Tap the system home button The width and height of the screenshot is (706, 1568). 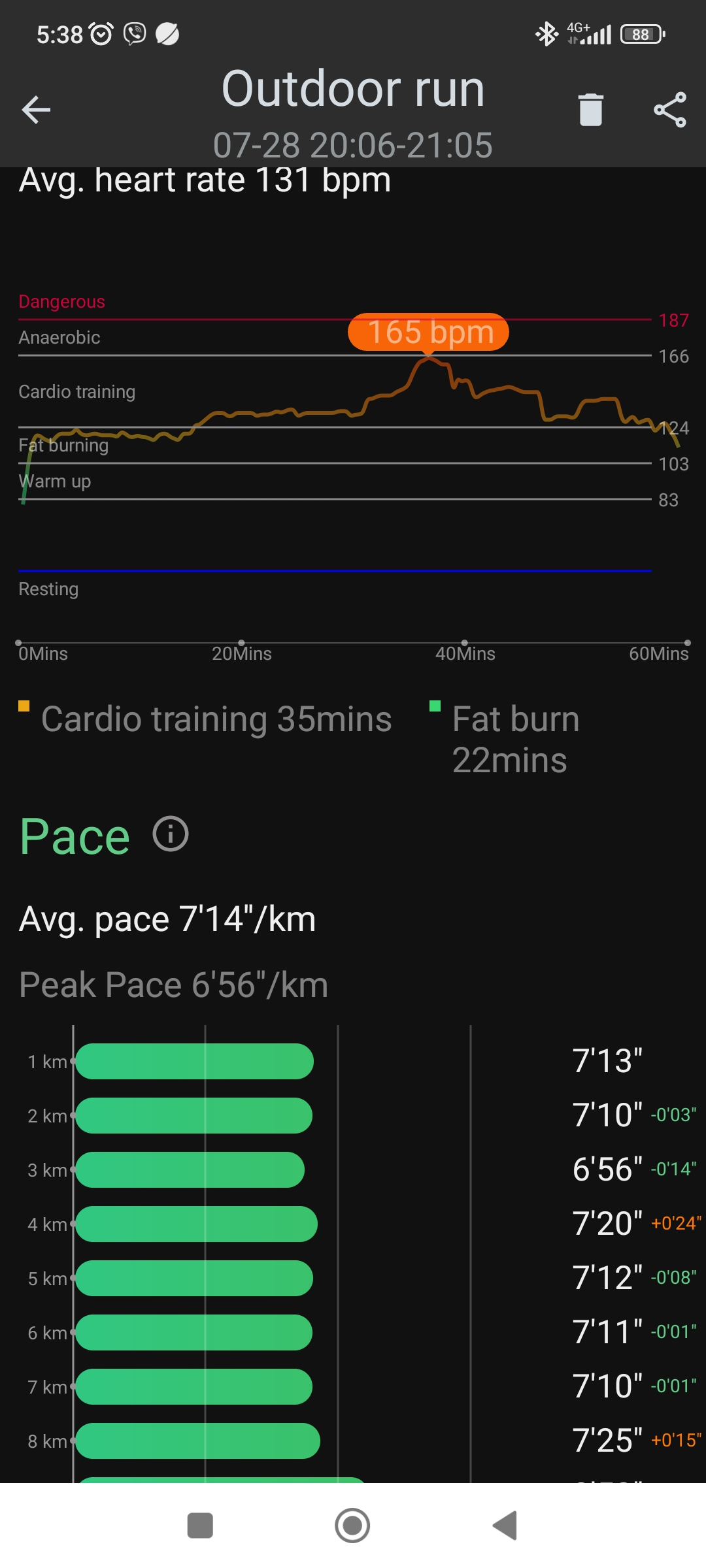click(352, 1526)
